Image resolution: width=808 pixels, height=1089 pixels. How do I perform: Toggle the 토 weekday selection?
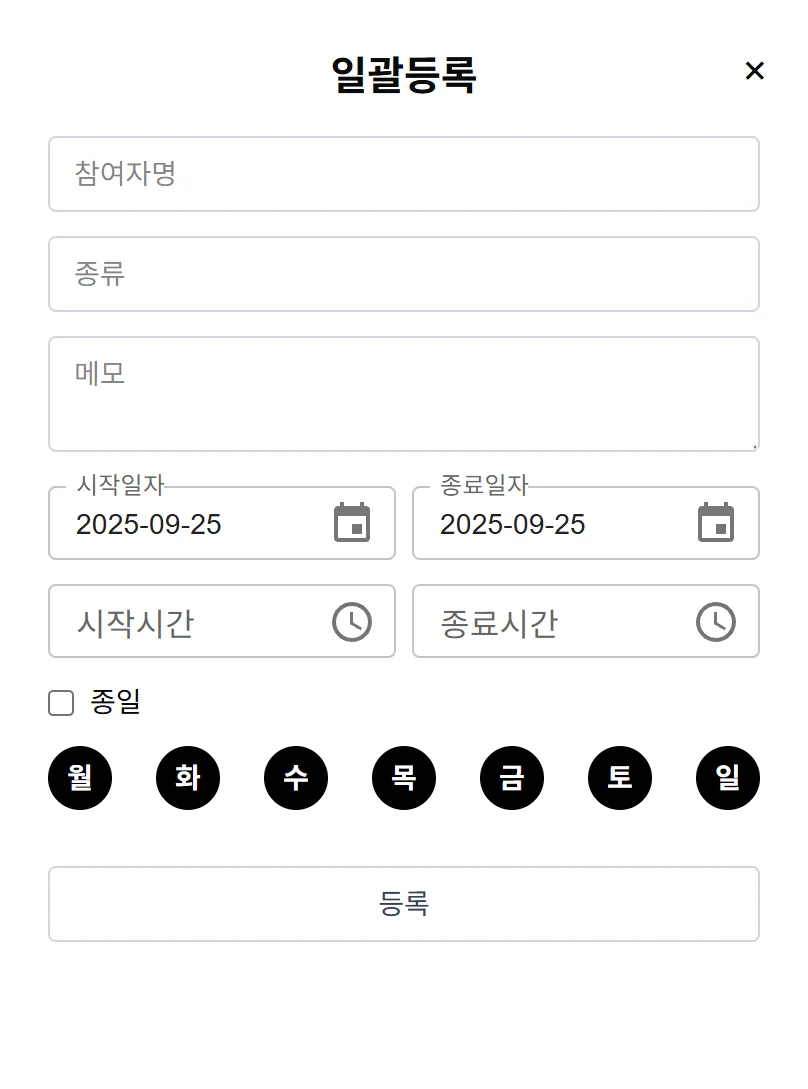click(x=619, y=777)
